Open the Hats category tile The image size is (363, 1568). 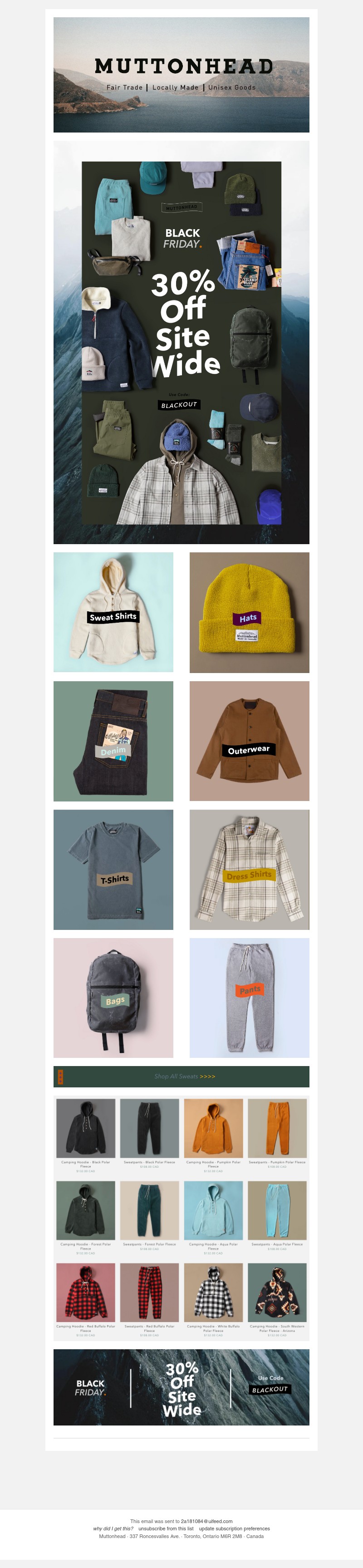click(x=249, y=612)
